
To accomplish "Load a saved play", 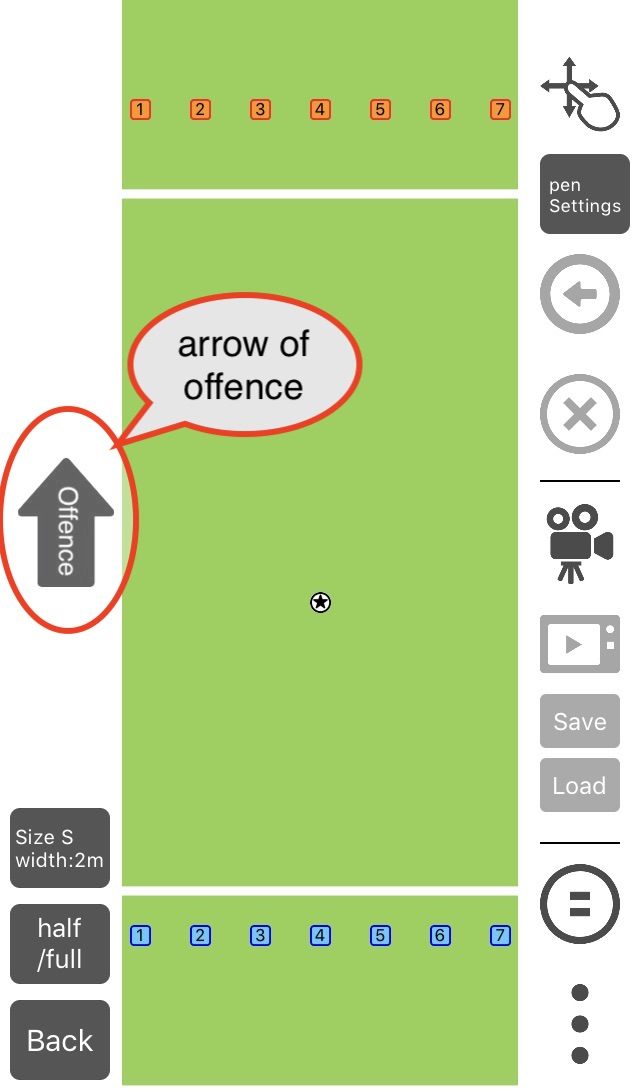I will click(580, 785).
